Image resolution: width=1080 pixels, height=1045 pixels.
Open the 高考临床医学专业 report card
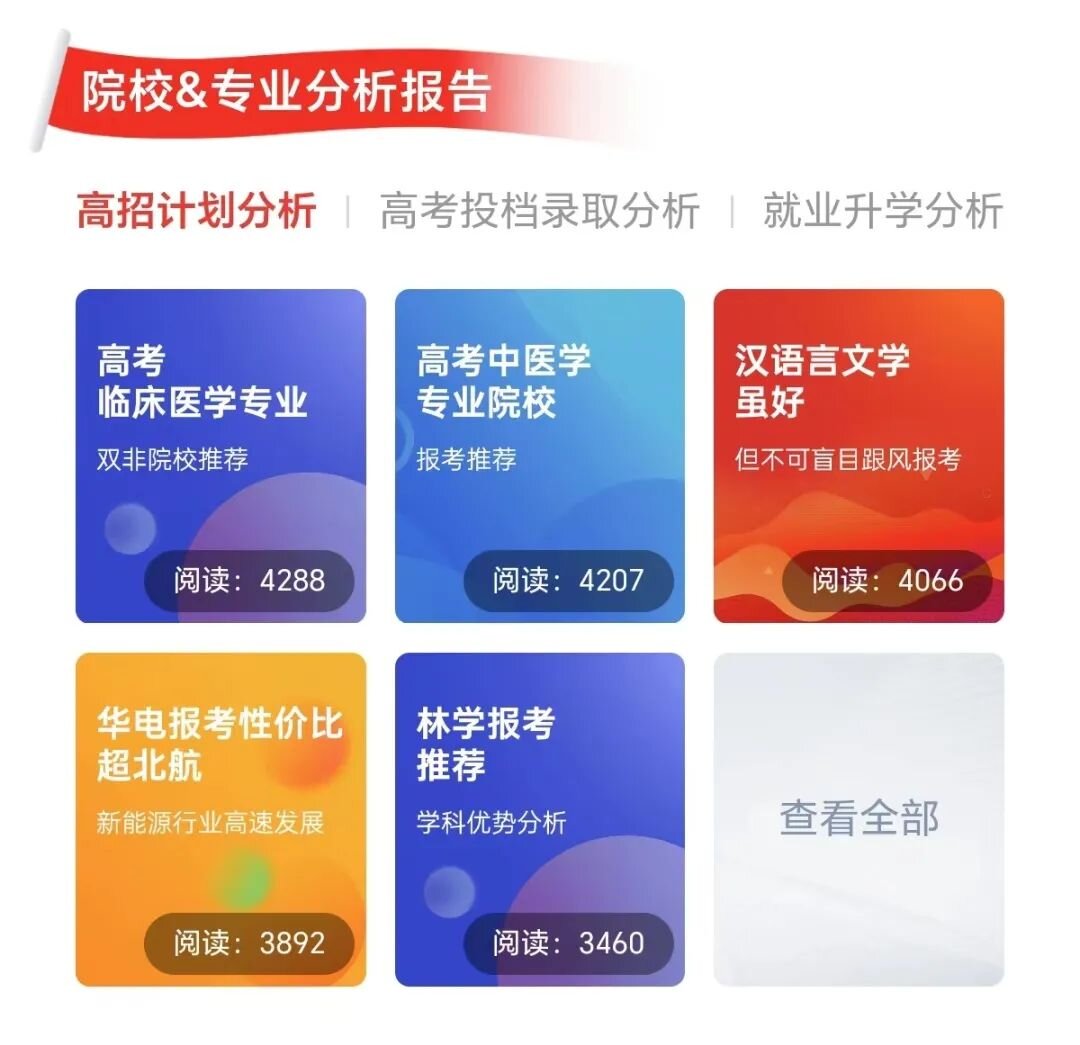coord(220,455)
